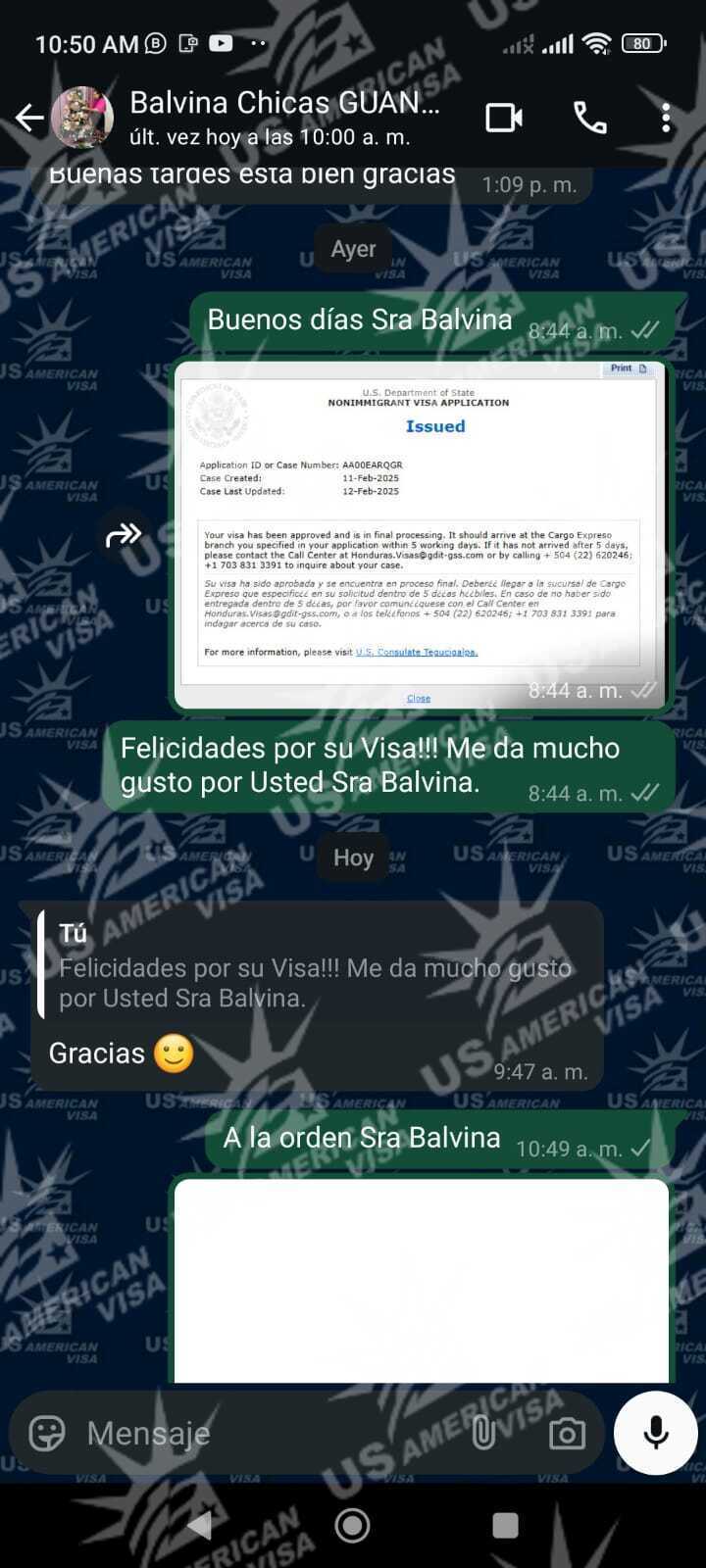Jump to quoted message in Gracias reply
The height and width of the screenshot is (1568, 706).
click(x=316, y=965)
